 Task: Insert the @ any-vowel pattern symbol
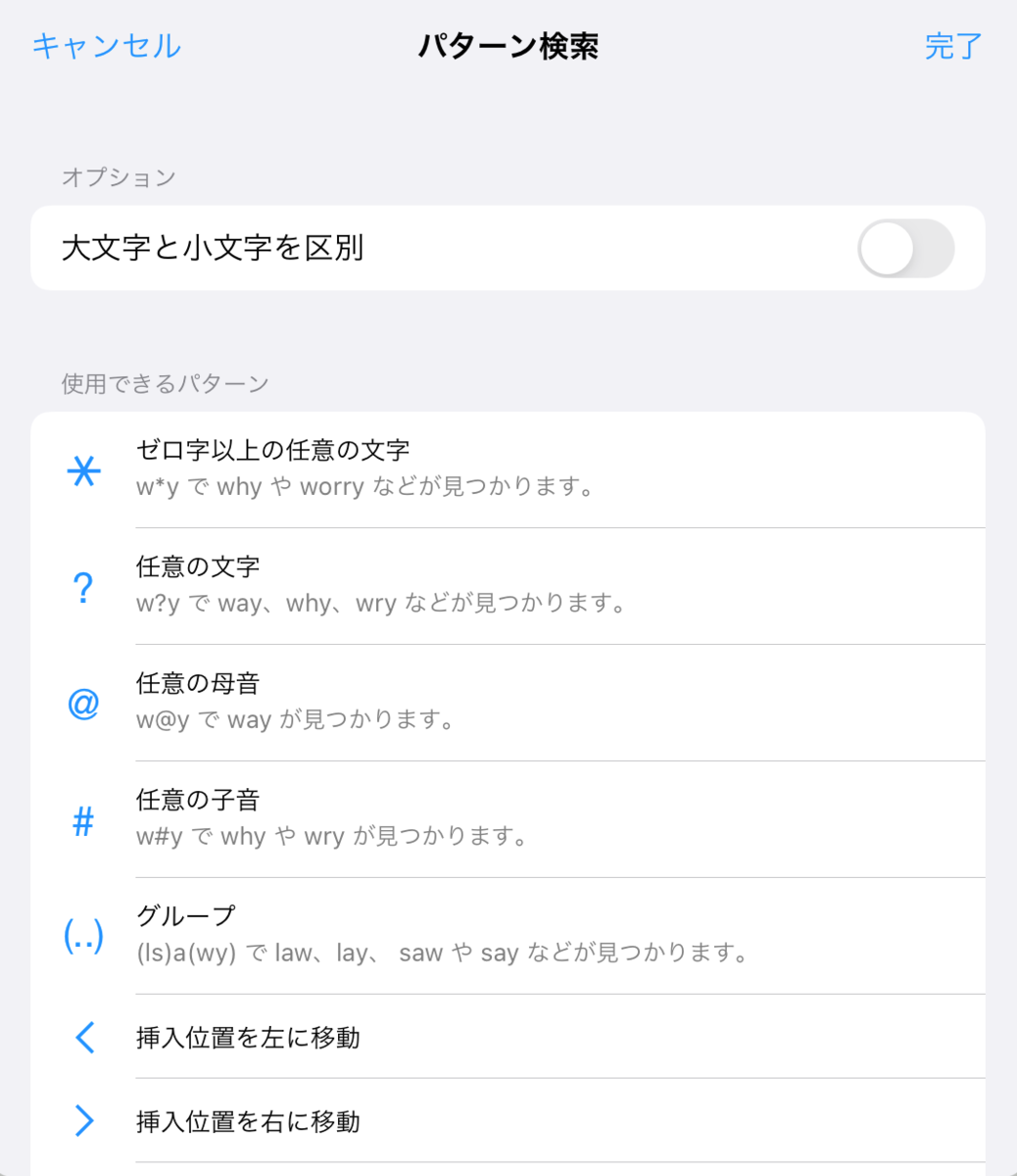(x=84, y=703)
